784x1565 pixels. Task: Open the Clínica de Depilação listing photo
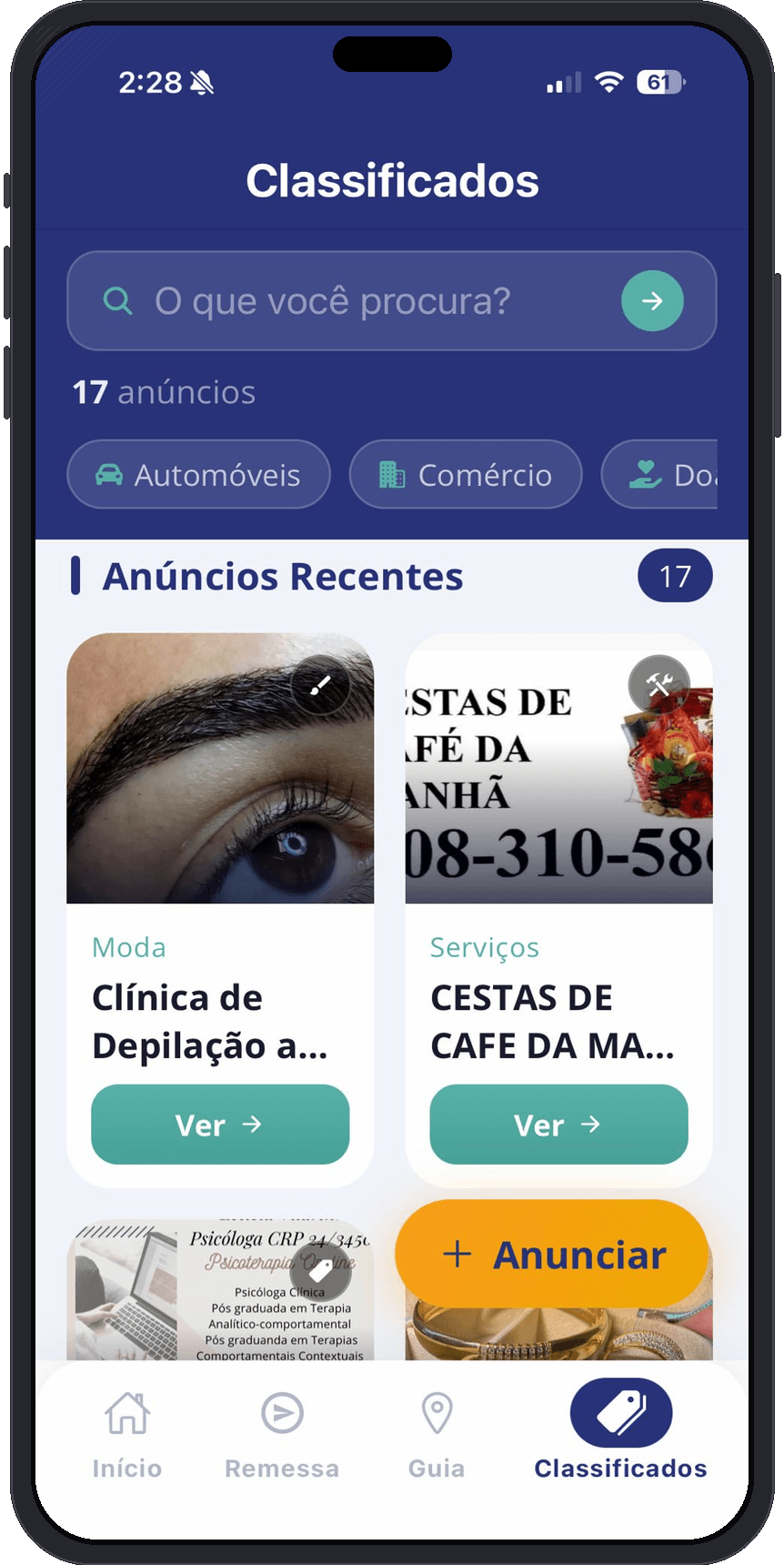click(x=220, y=769)
